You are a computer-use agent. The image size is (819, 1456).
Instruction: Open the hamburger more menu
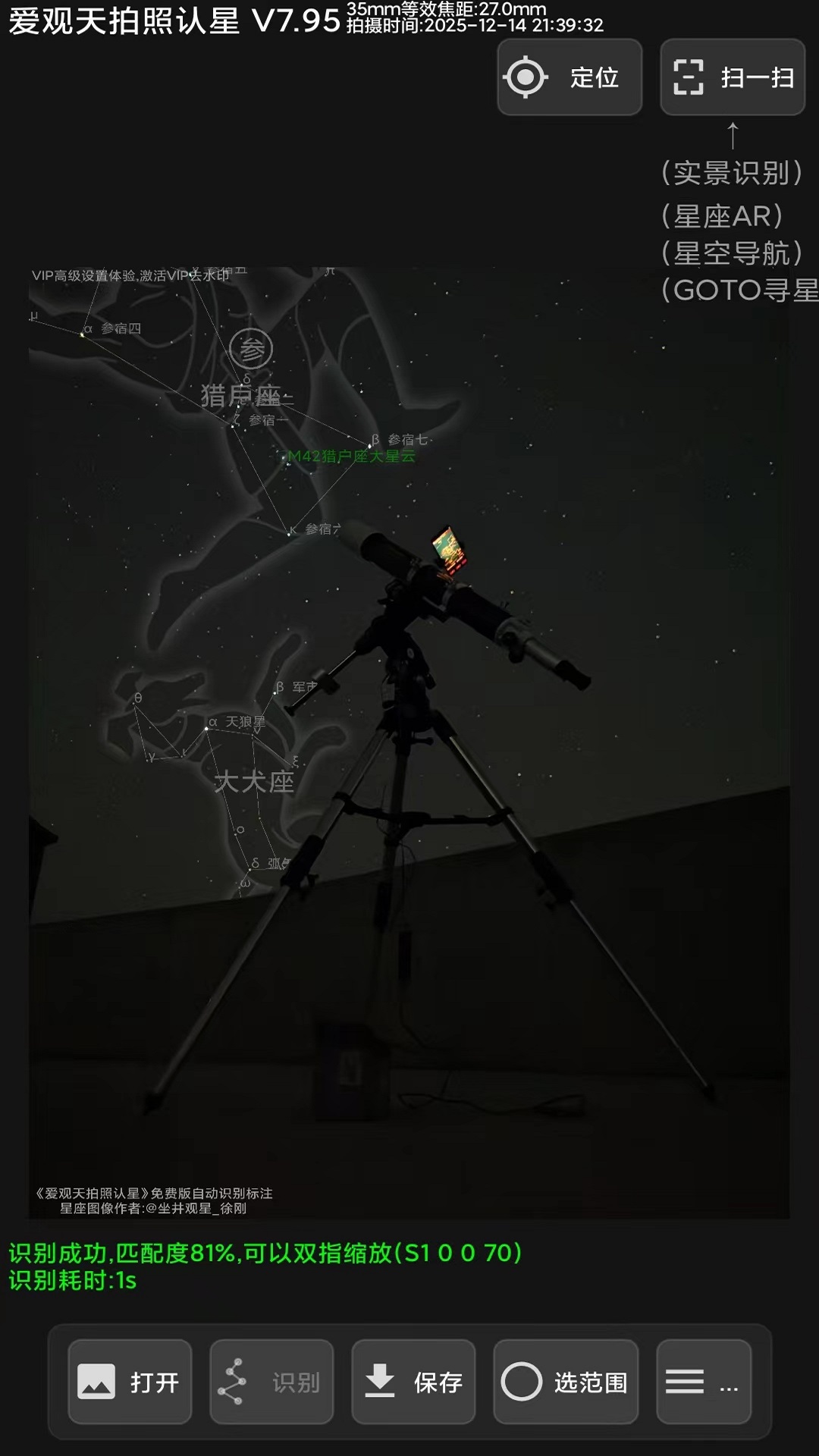703,1382
